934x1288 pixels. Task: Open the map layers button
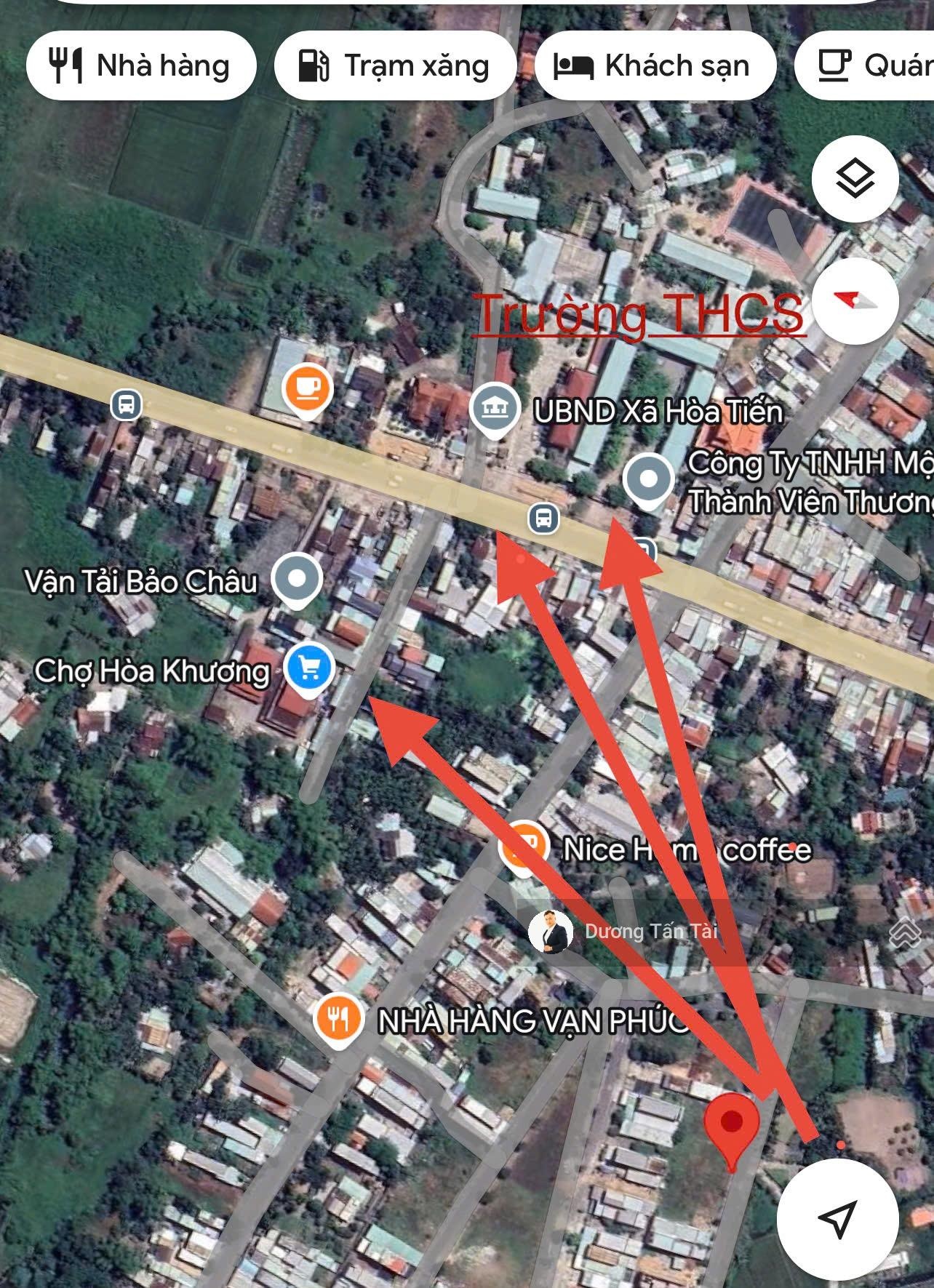point(855,178)
